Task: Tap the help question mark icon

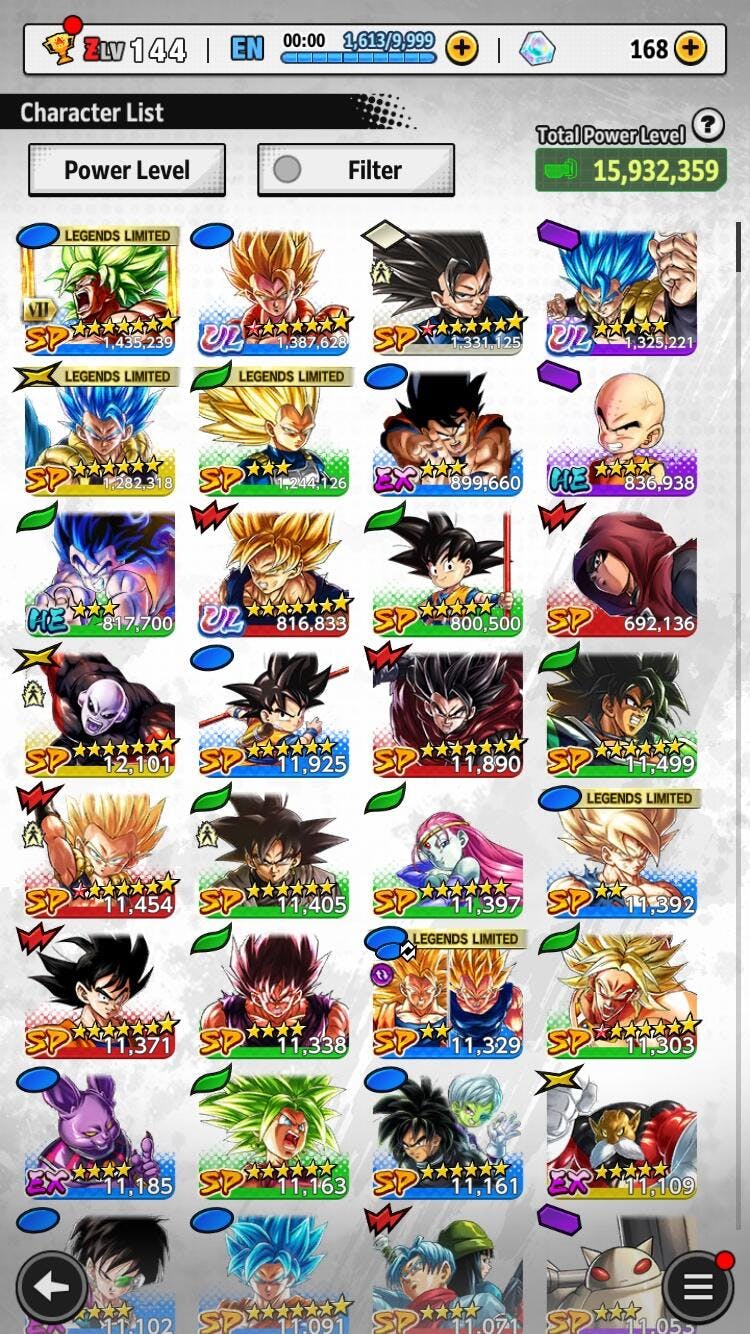Action: coord(708,126)
